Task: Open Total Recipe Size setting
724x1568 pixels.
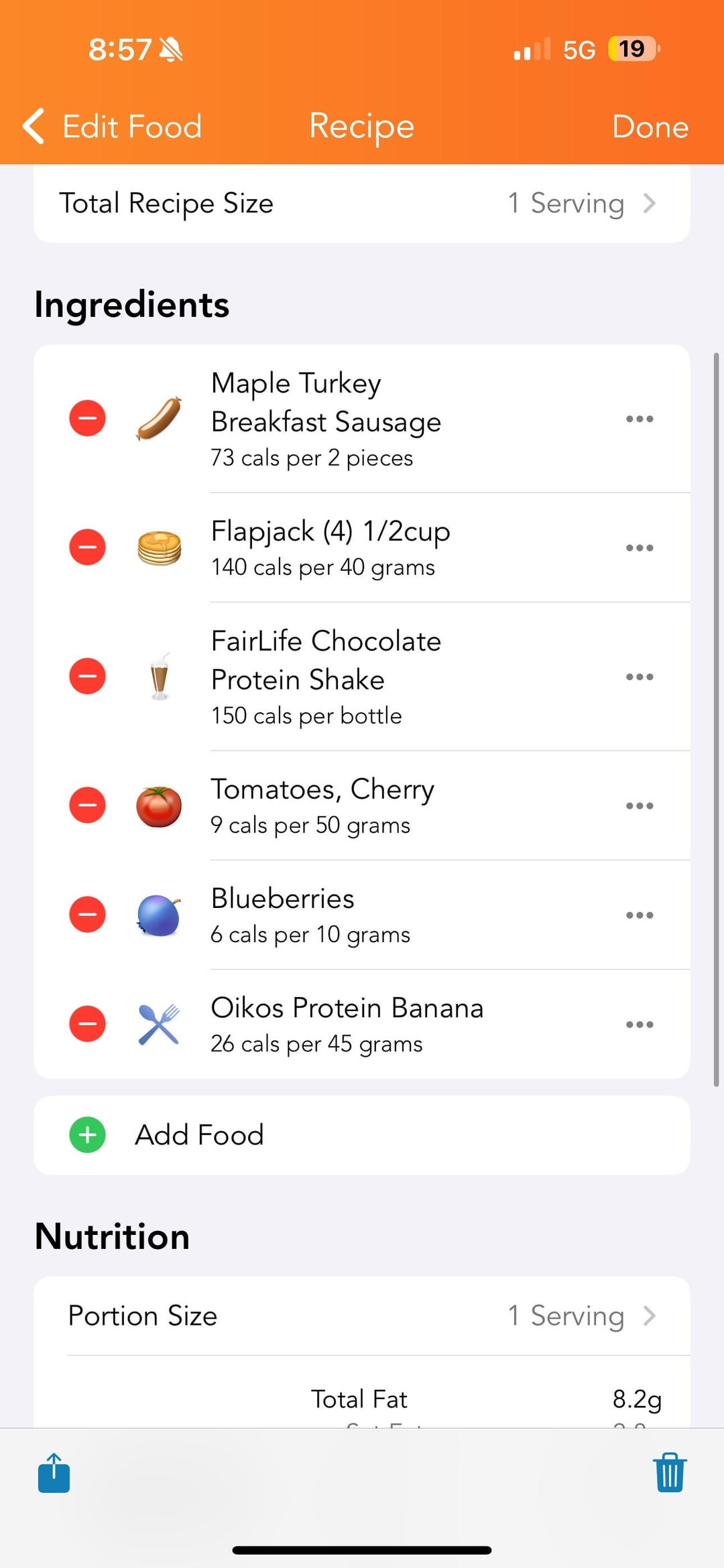Action: coord(362,204)
